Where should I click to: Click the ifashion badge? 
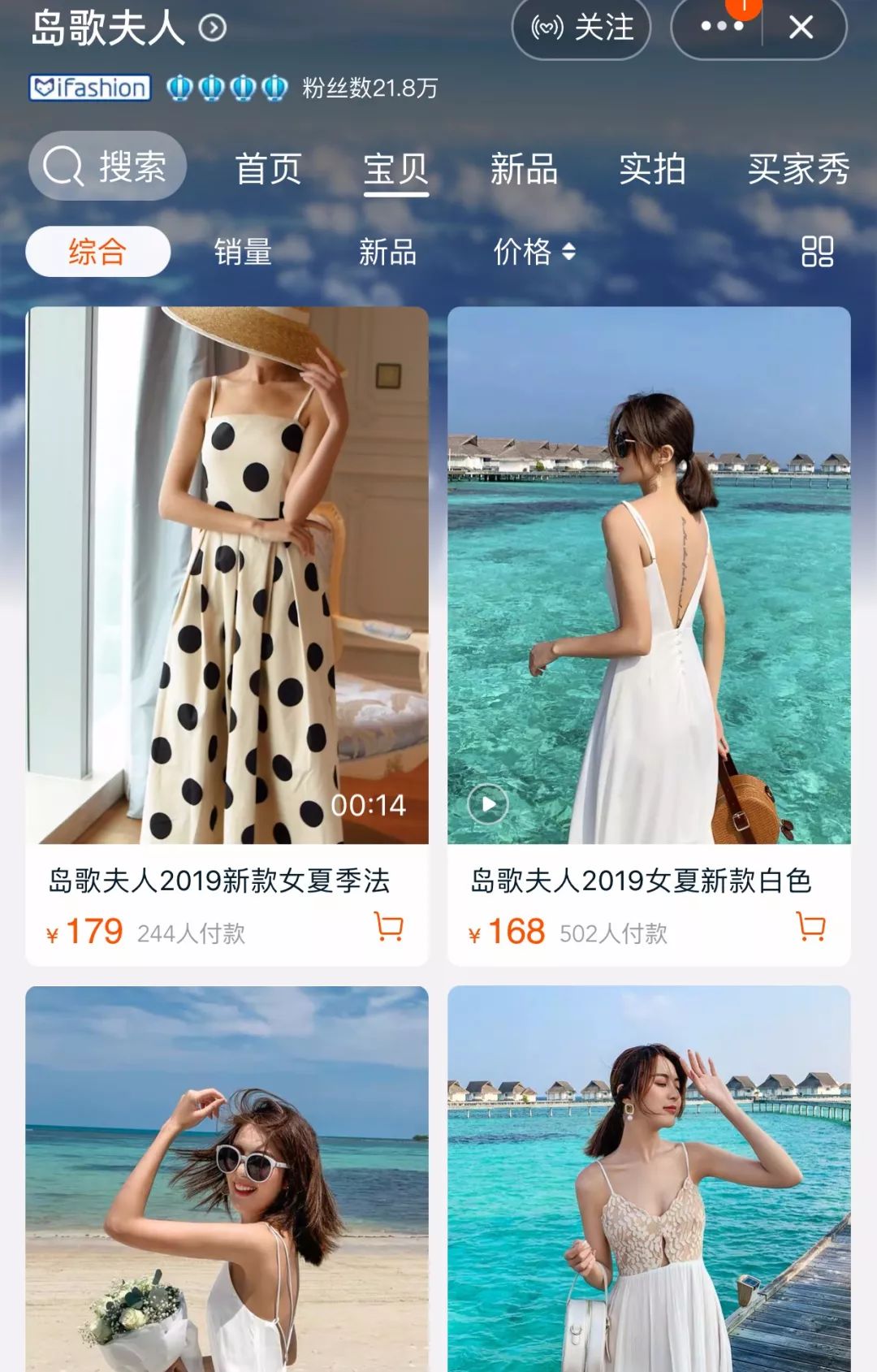(89, 89)
